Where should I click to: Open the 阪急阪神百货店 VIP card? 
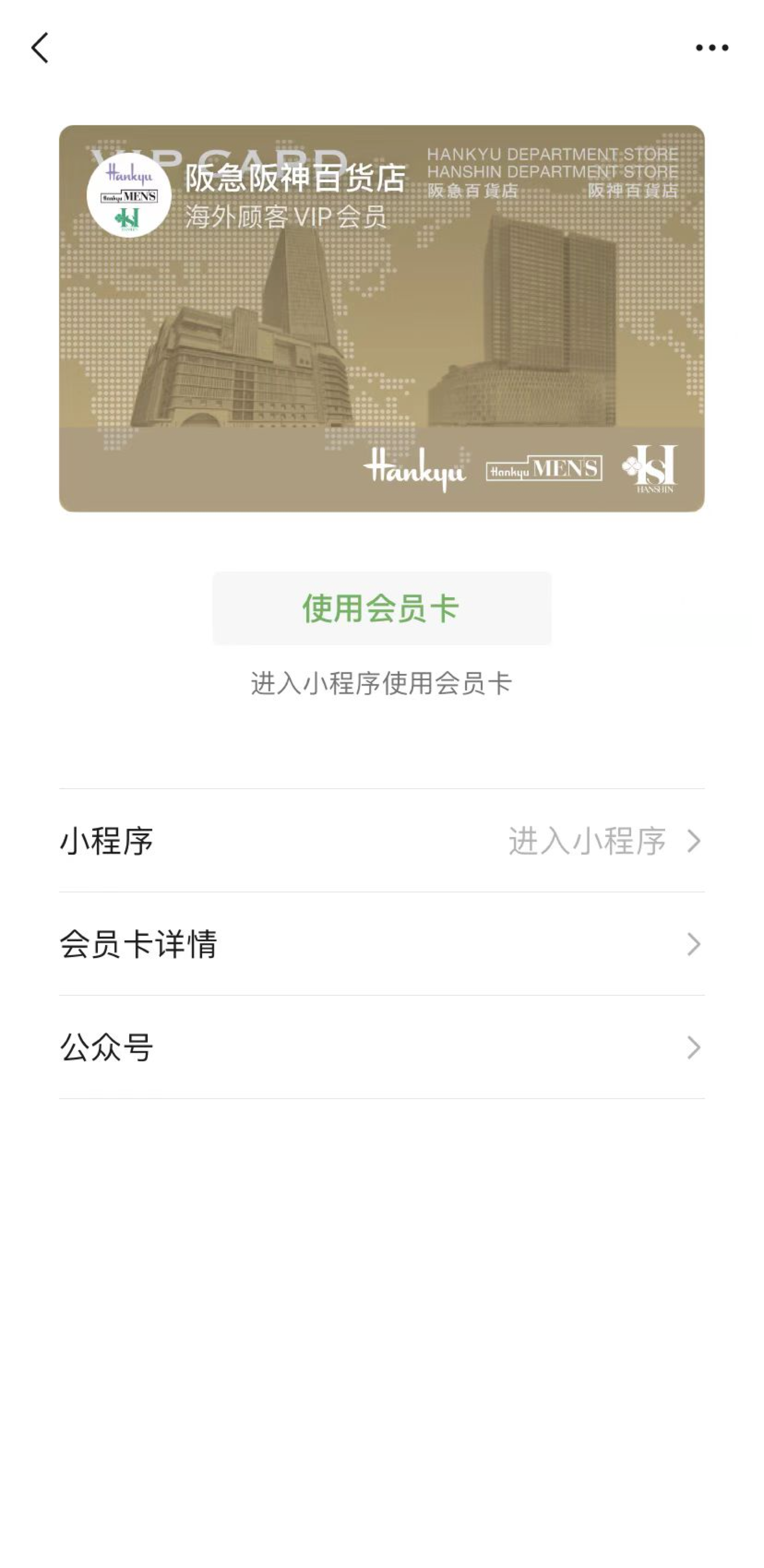click(x=381, y=318)
